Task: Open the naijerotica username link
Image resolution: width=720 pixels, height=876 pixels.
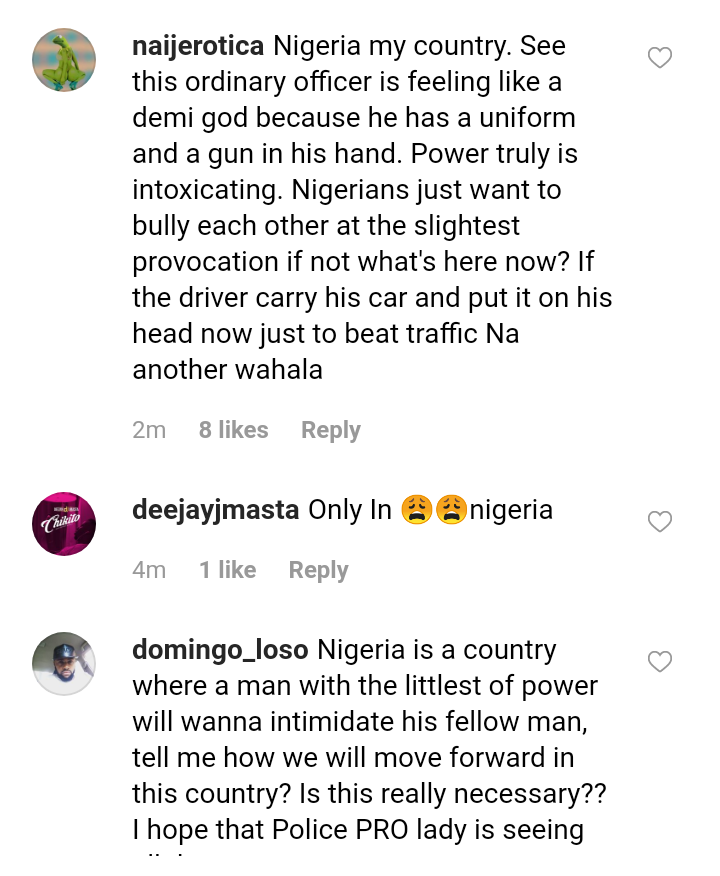Action: click(198, 47)
